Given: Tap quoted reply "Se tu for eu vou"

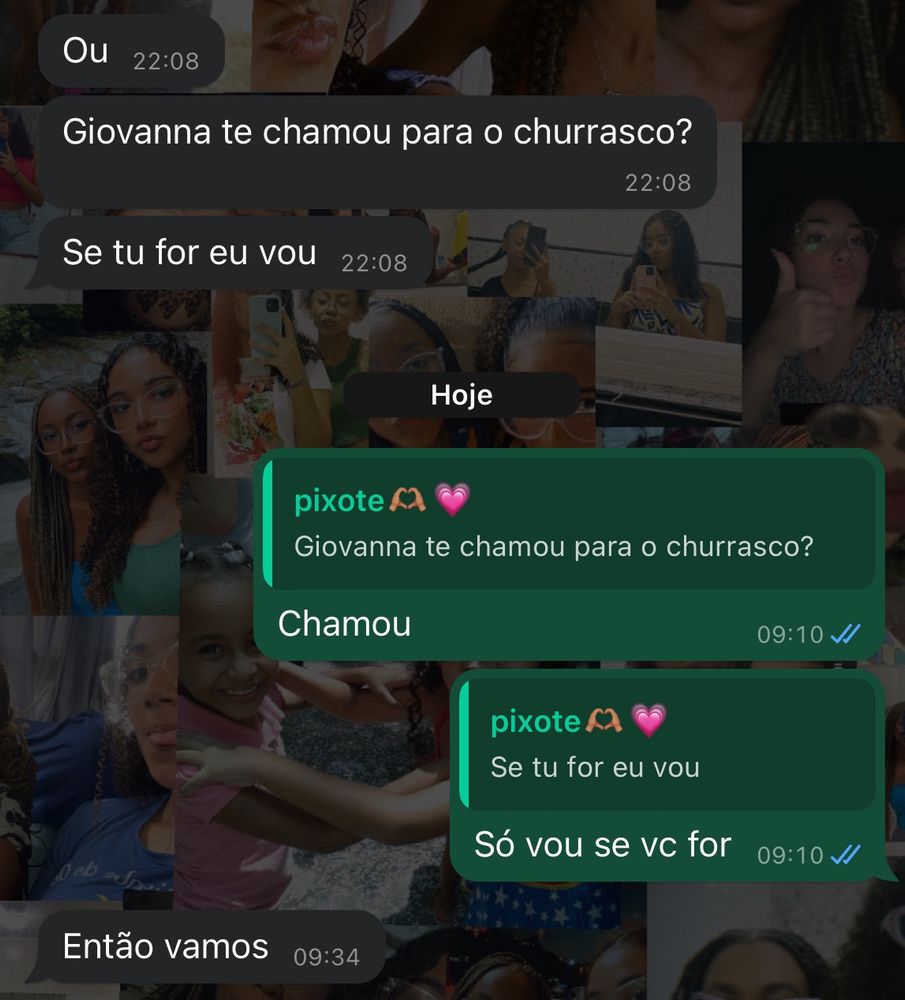Looking at the screenshot, I should [666, 745].
